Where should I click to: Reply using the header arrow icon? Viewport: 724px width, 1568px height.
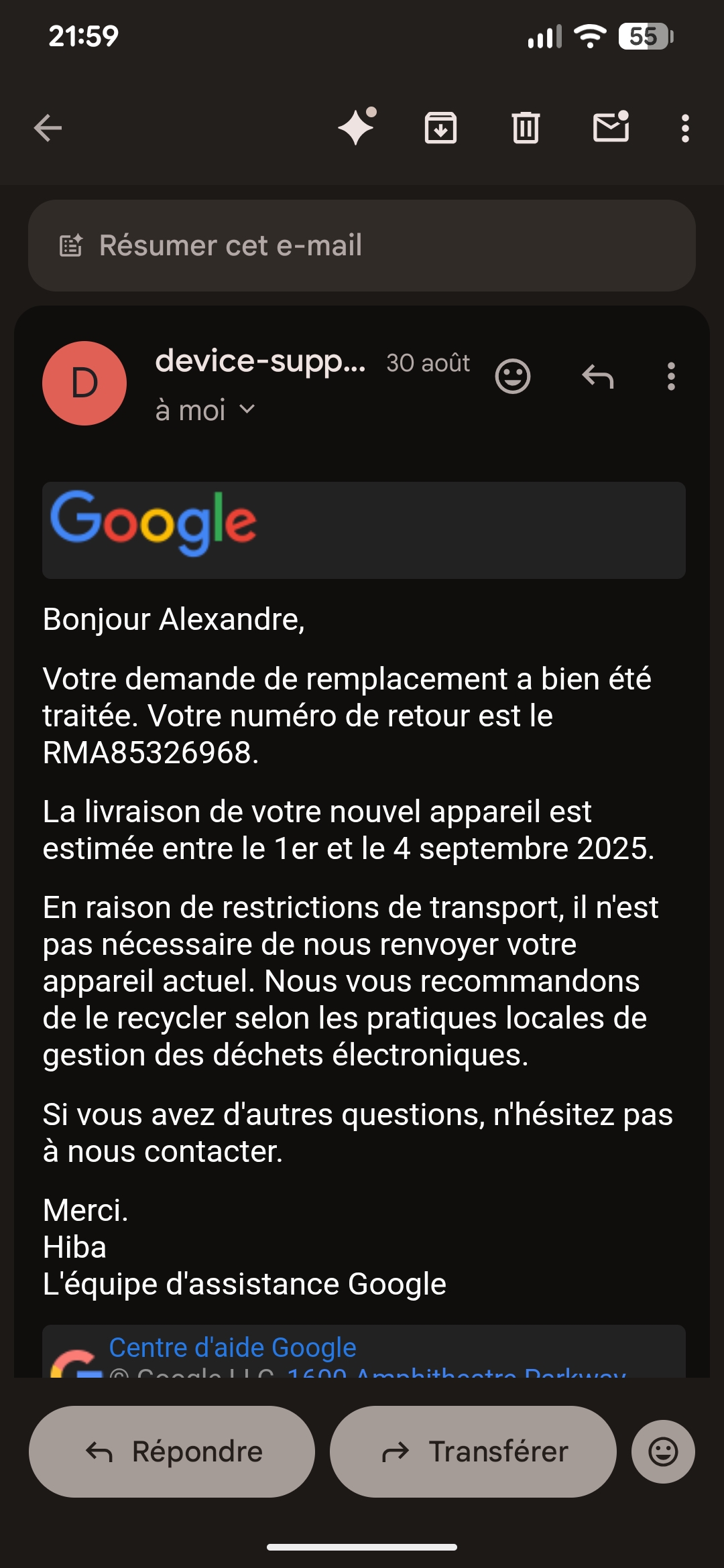[x=597, y=377]
